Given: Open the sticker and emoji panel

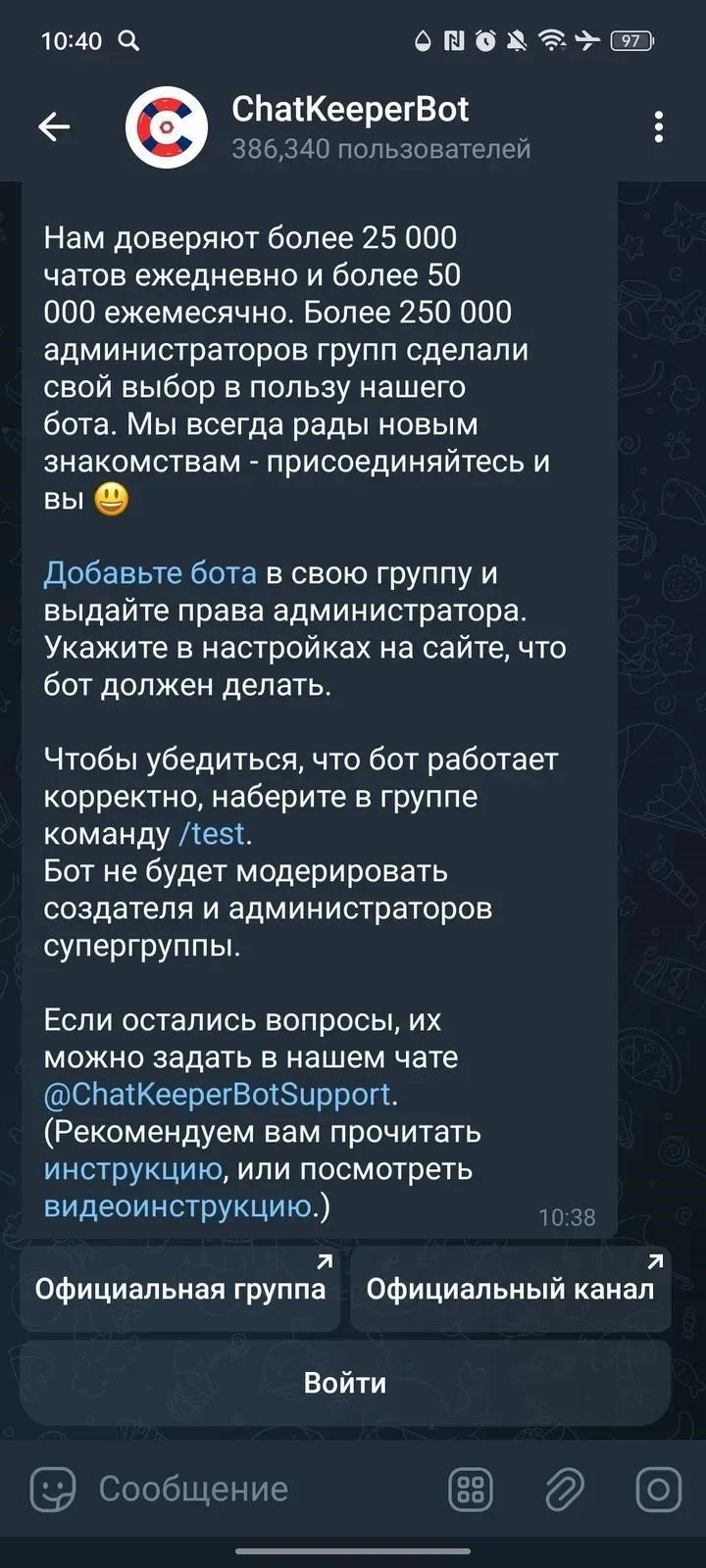Looking at the screenshot, I should click(53, 1490).
